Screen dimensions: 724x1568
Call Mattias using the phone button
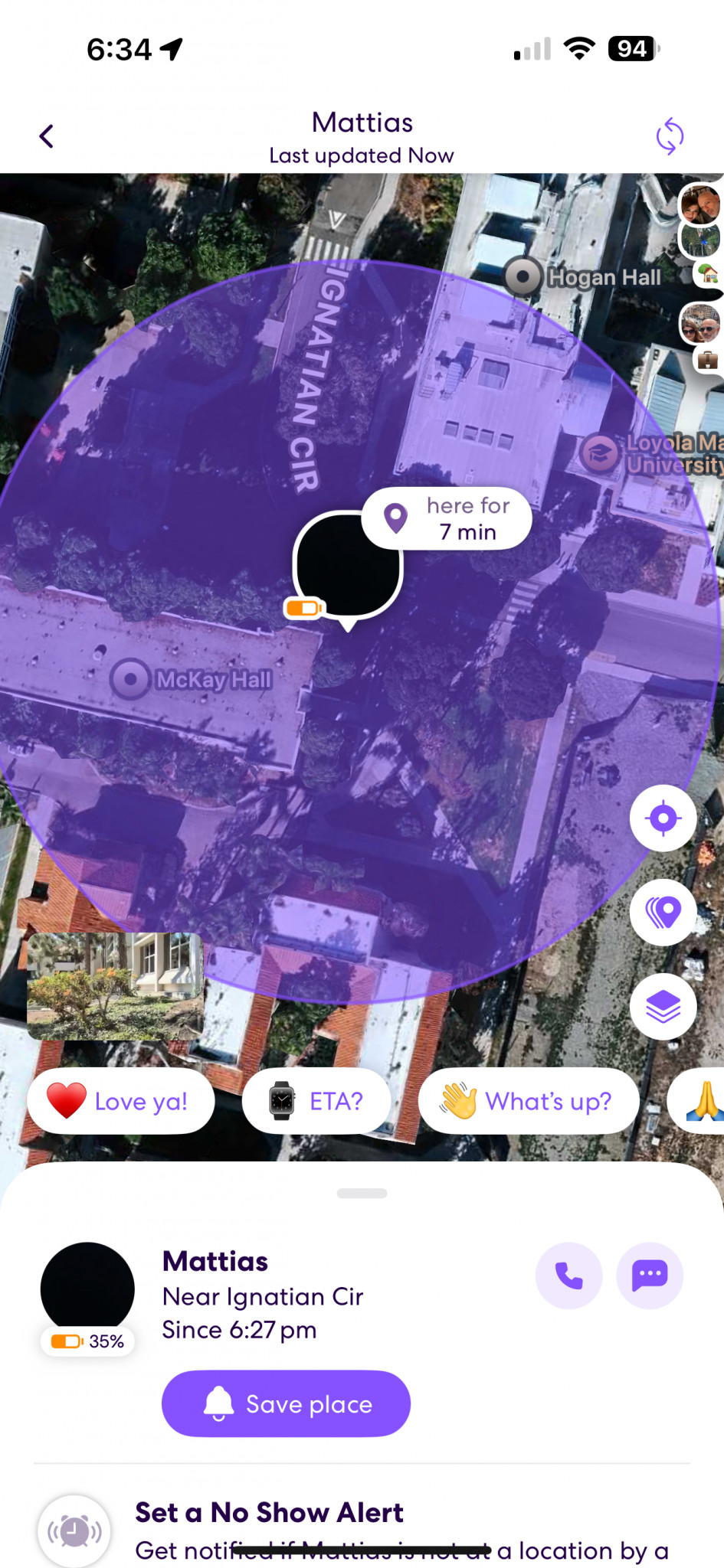(568, 1276)
